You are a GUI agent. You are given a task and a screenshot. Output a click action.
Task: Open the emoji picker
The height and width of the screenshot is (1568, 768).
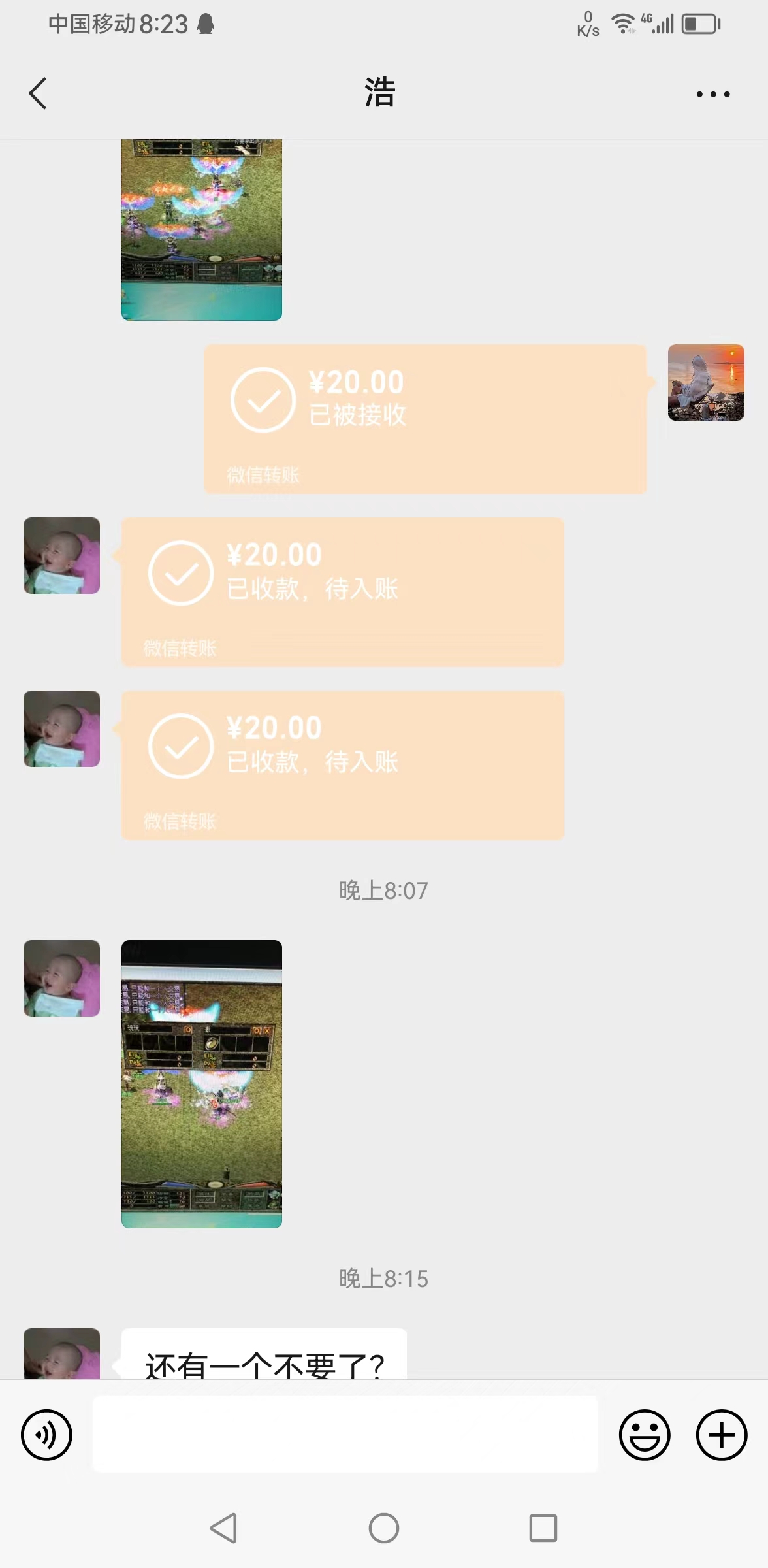[644, 1435]
